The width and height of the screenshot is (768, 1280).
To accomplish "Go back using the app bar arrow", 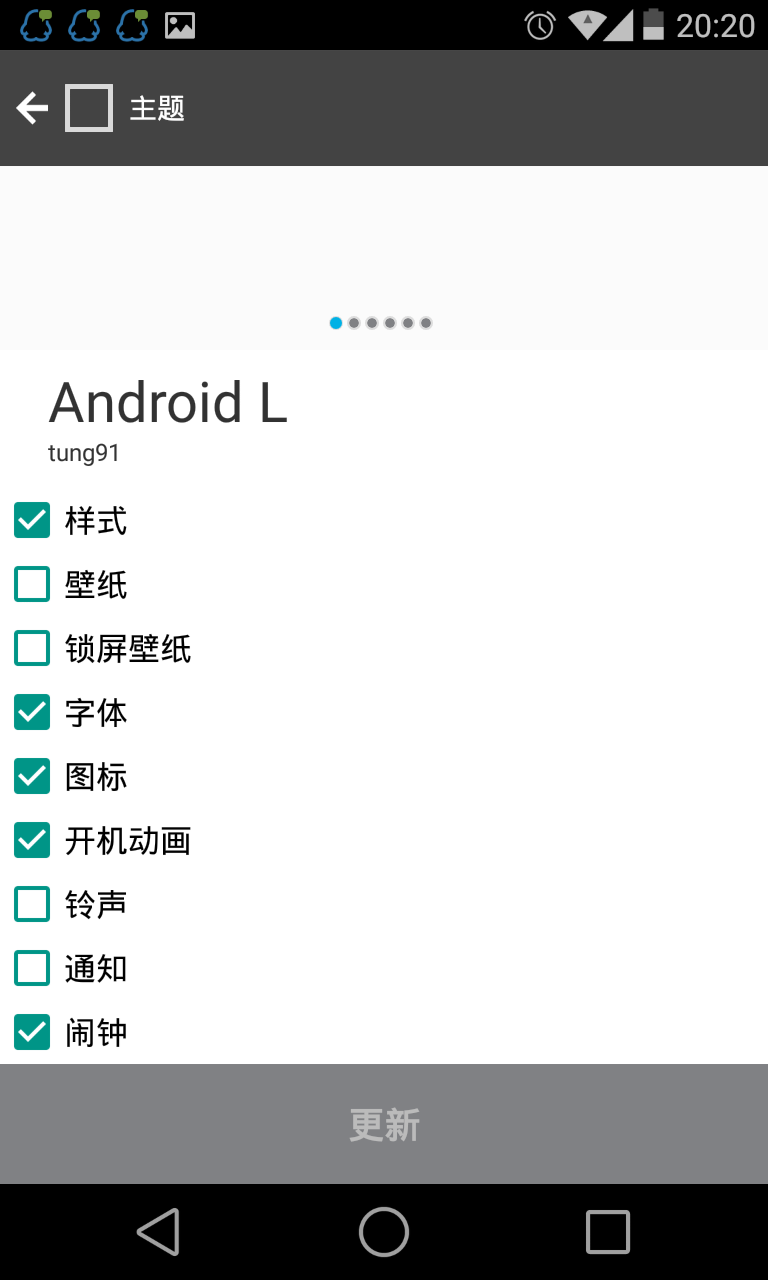I will [33, 108].
